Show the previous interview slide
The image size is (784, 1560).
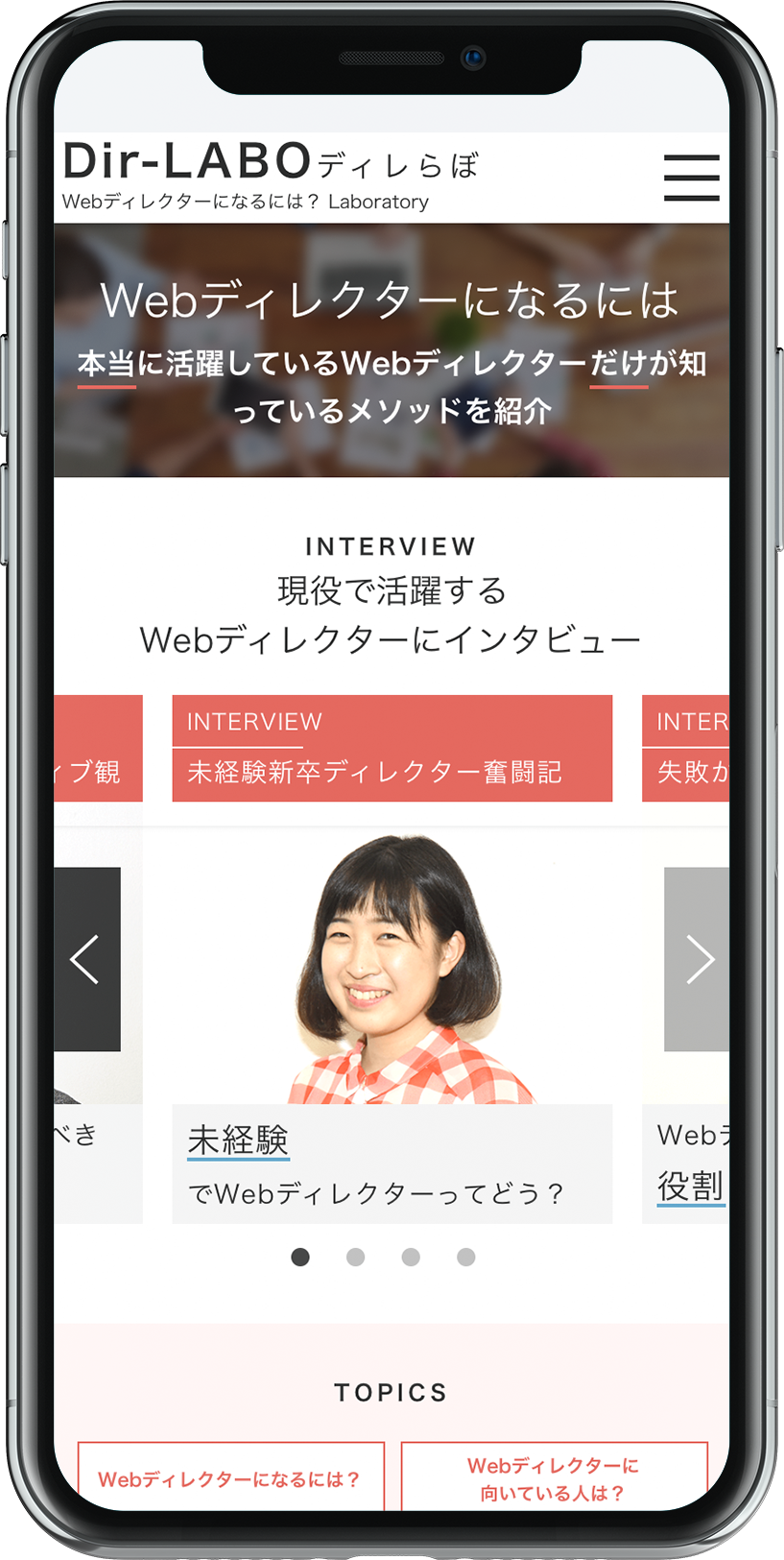point(86,959)
